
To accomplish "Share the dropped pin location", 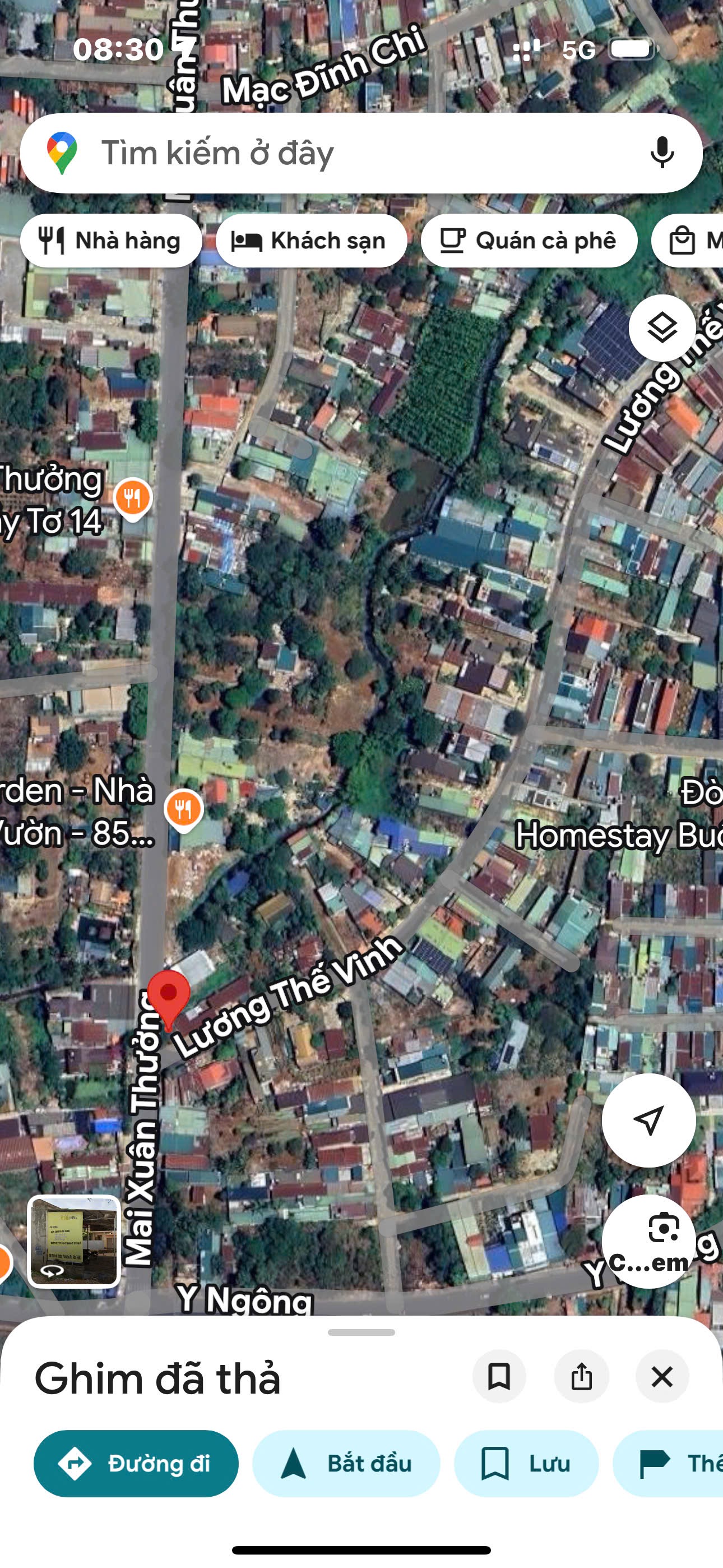I will click(581, 1376).
